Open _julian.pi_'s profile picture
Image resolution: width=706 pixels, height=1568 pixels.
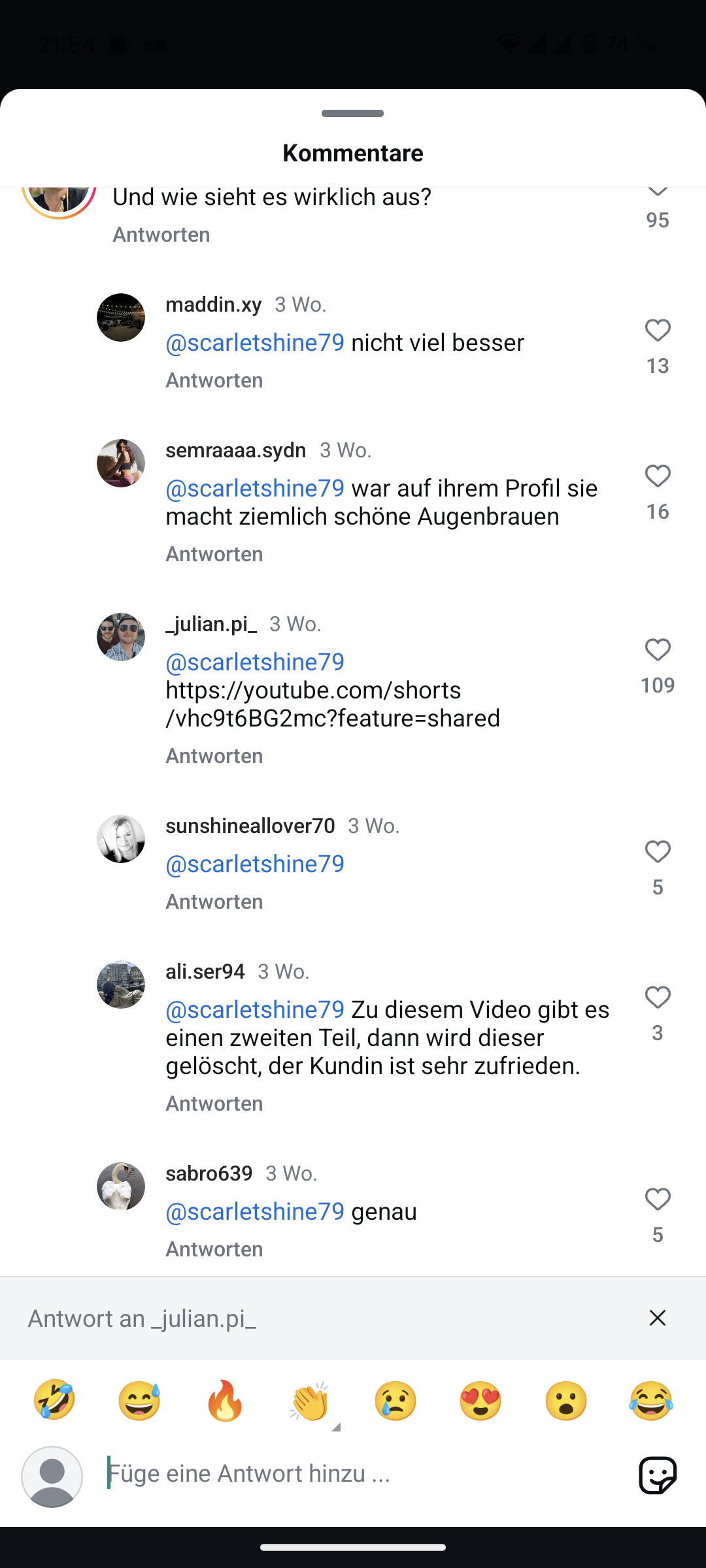pyautogui.click(x=121, y=637)
